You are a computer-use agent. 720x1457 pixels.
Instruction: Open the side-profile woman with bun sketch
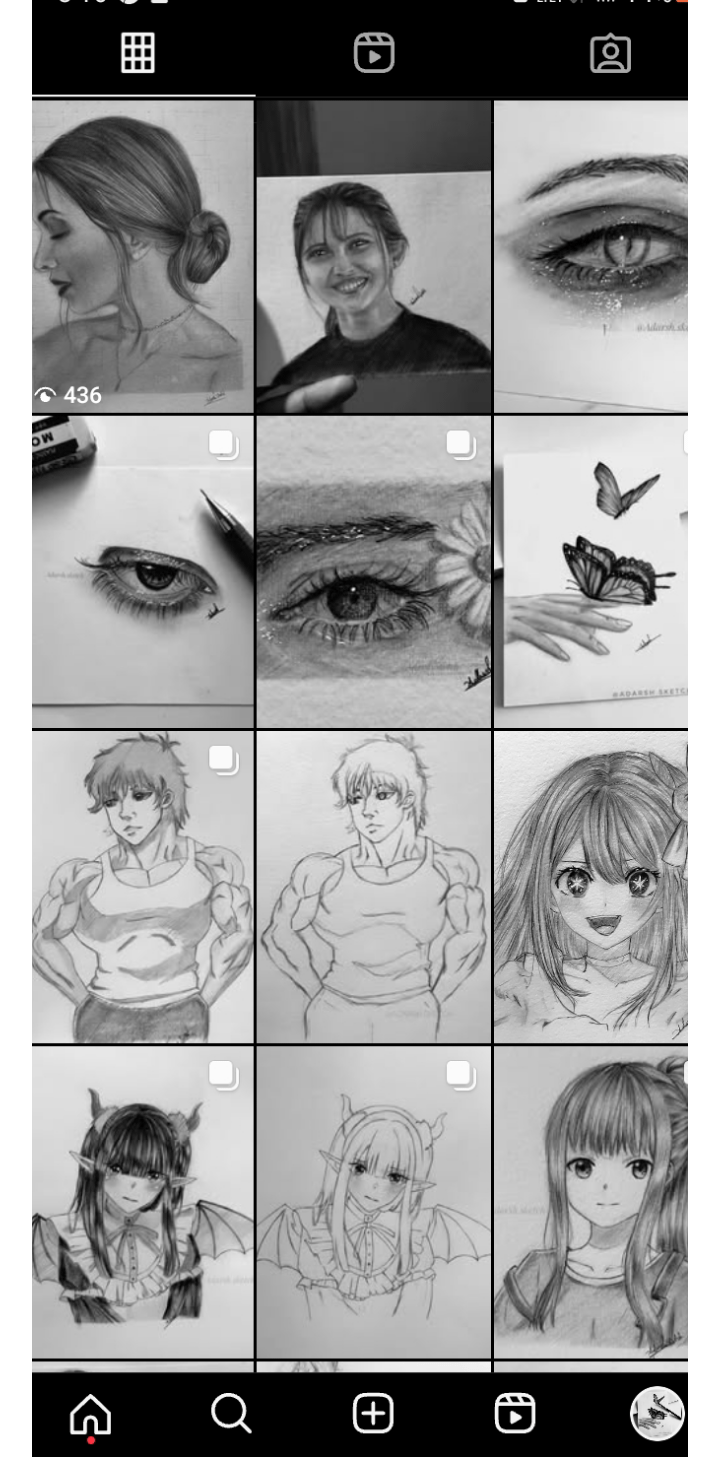click(x=142, y=256)
